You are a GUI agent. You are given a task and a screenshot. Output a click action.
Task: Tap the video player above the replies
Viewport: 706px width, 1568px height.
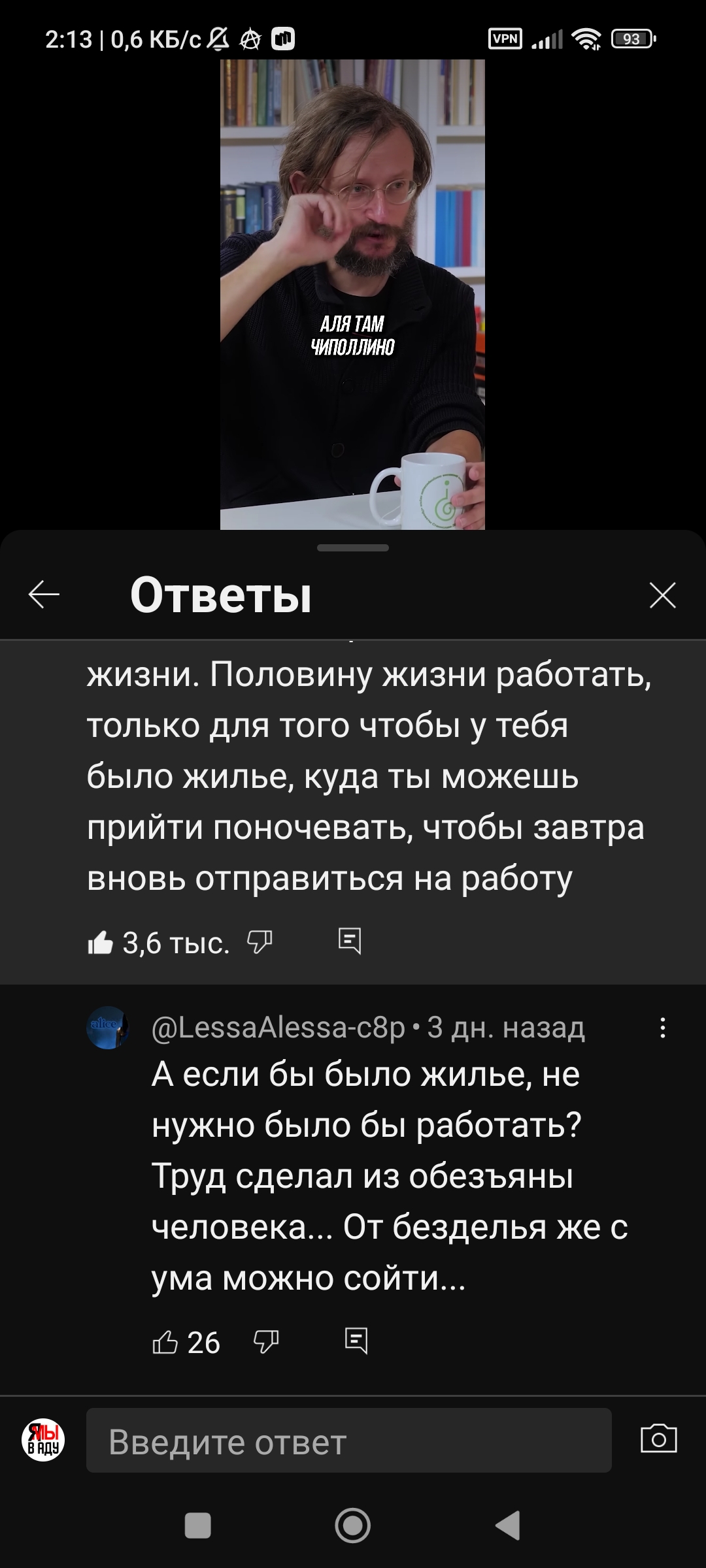(352, 294)
